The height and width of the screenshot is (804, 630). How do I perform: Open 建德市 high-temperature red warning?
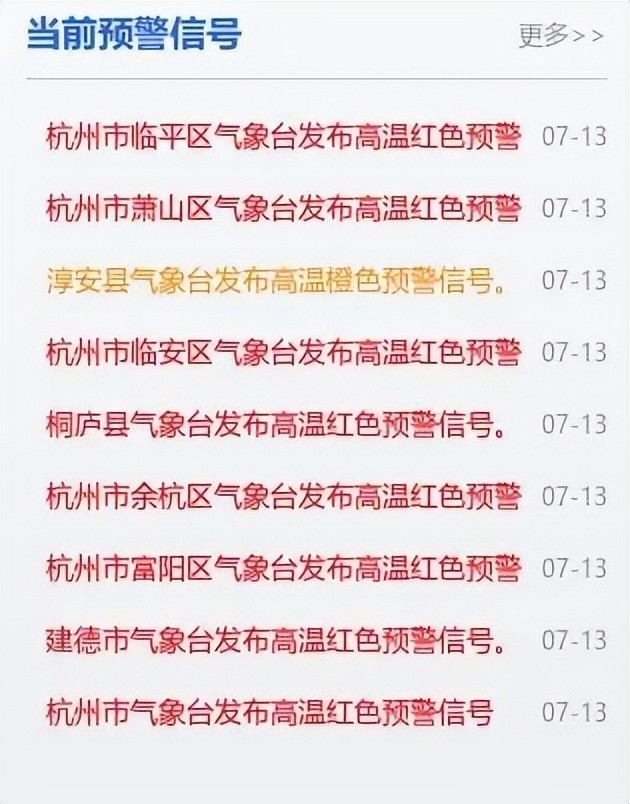click(x=275, y=640)
